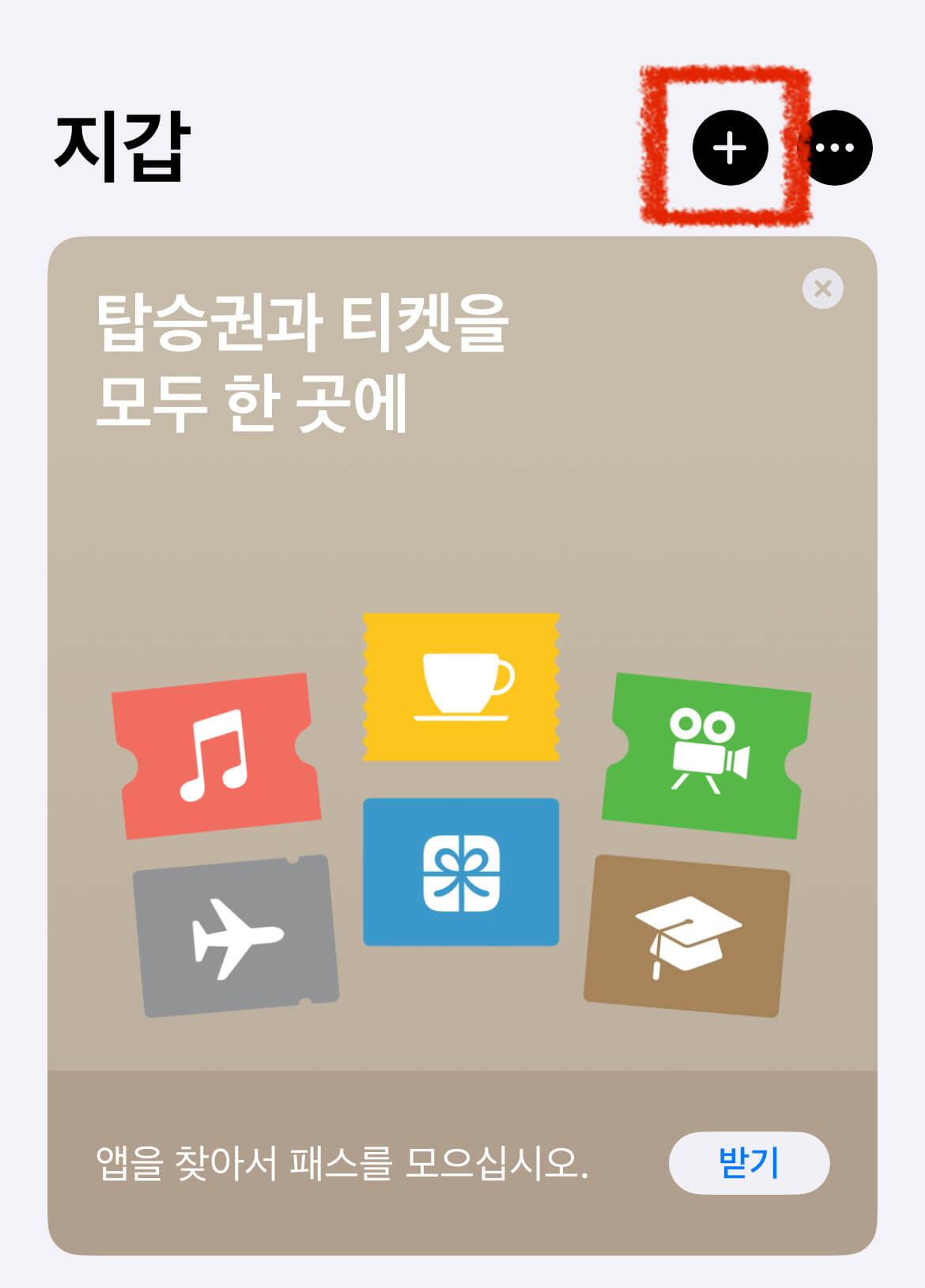Tap the coffee coupon in the illustration
925x1288 pixels.
(x=461, y=686)
